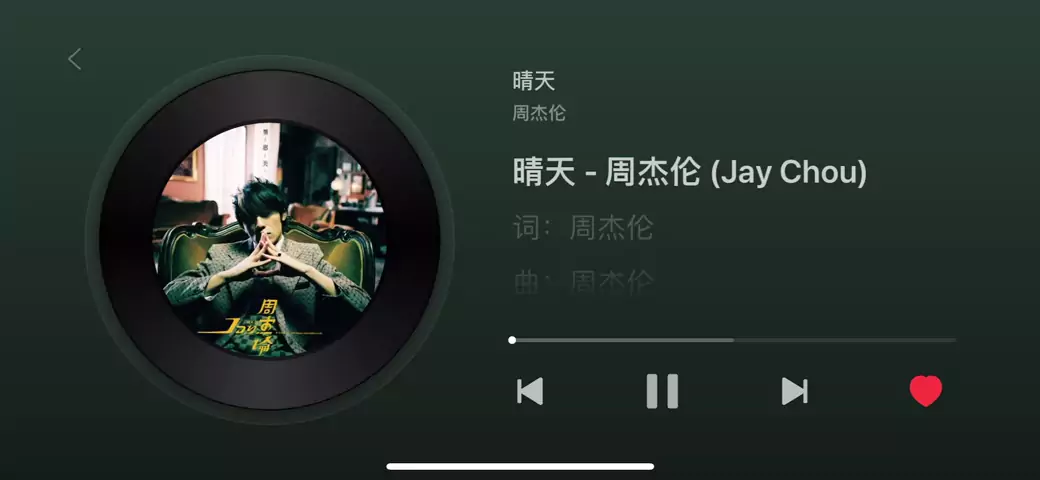The height and width of the screenshot is (480, 1040).
Task: Tap the playback progress bar to seek
Action: [733, 340]
